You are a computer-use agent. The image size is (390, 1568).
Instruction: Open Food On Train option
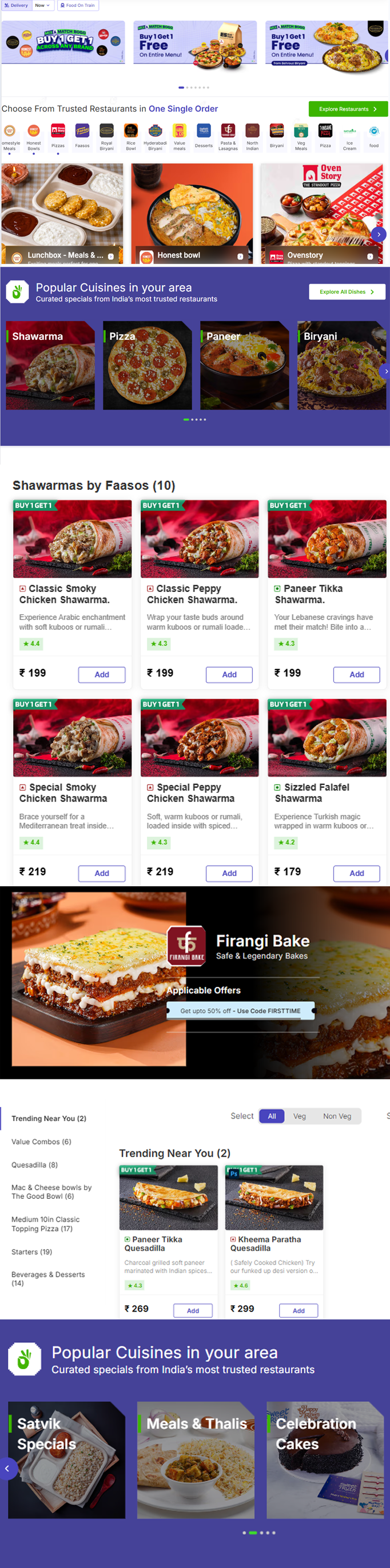[78, 5]
